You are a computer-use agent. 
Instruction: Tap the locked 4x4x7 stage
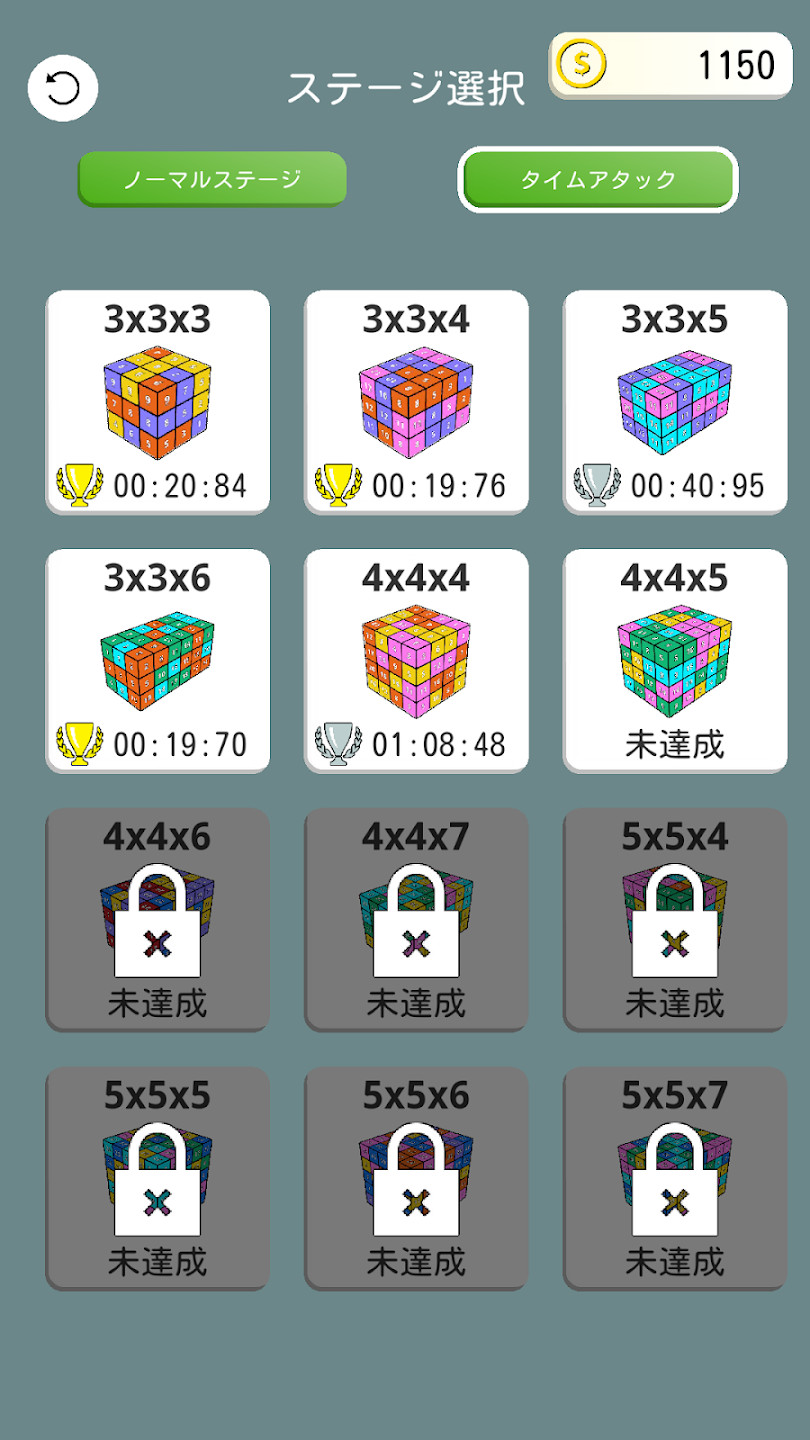(x=416, y=919)
